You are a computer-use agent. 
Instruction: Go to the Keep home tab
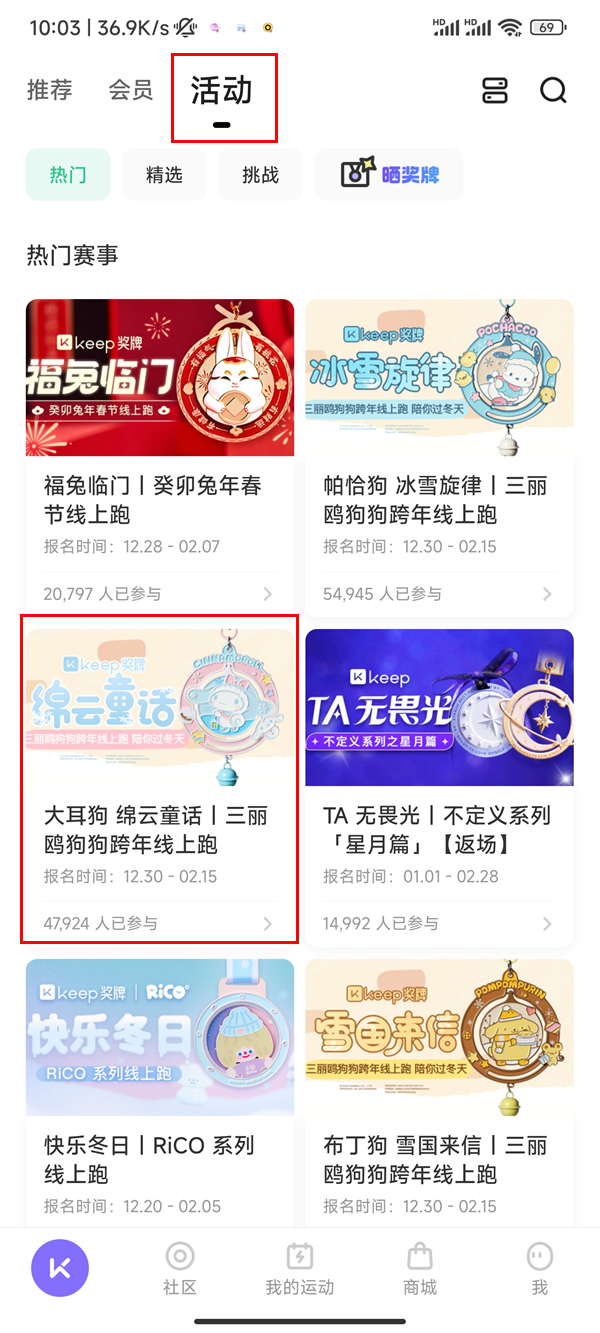pyautogui.click(x=60, y=1268)
